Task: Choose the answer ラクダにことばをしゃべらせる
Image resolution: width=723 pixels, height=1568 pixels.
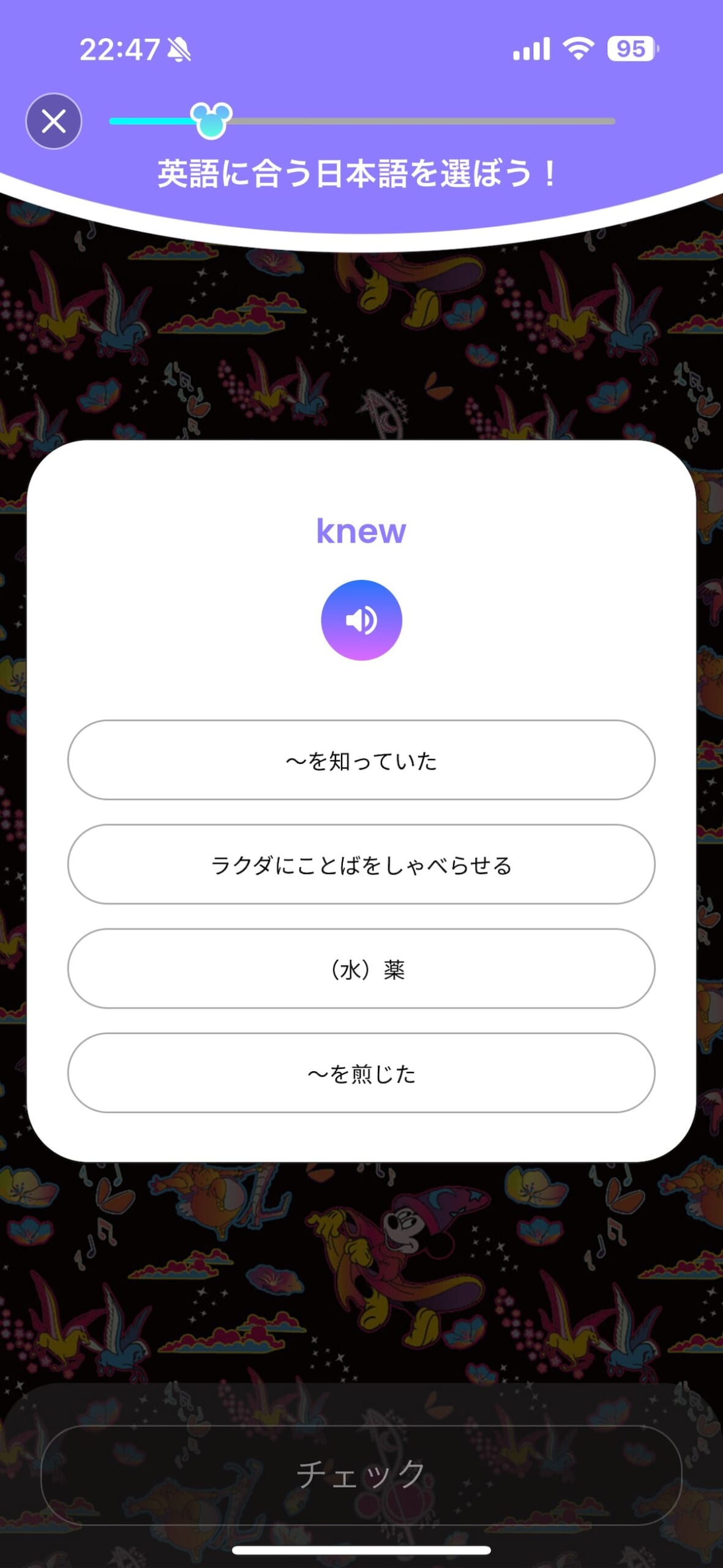Action: click(361, 864)
